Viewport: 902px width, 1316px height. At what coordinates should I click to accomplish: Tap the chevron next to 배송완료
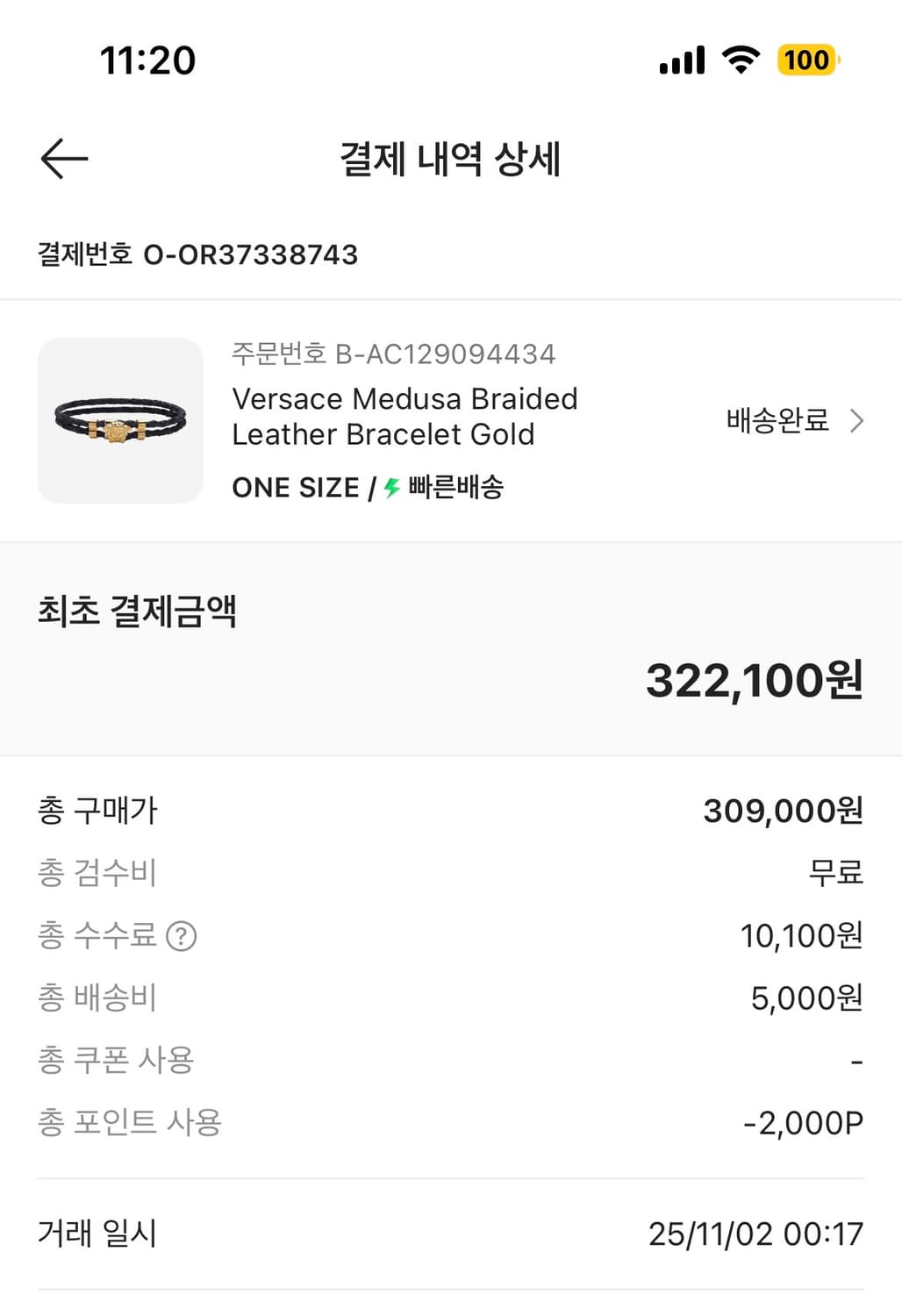pyautogui.click(x=855, y=421)
